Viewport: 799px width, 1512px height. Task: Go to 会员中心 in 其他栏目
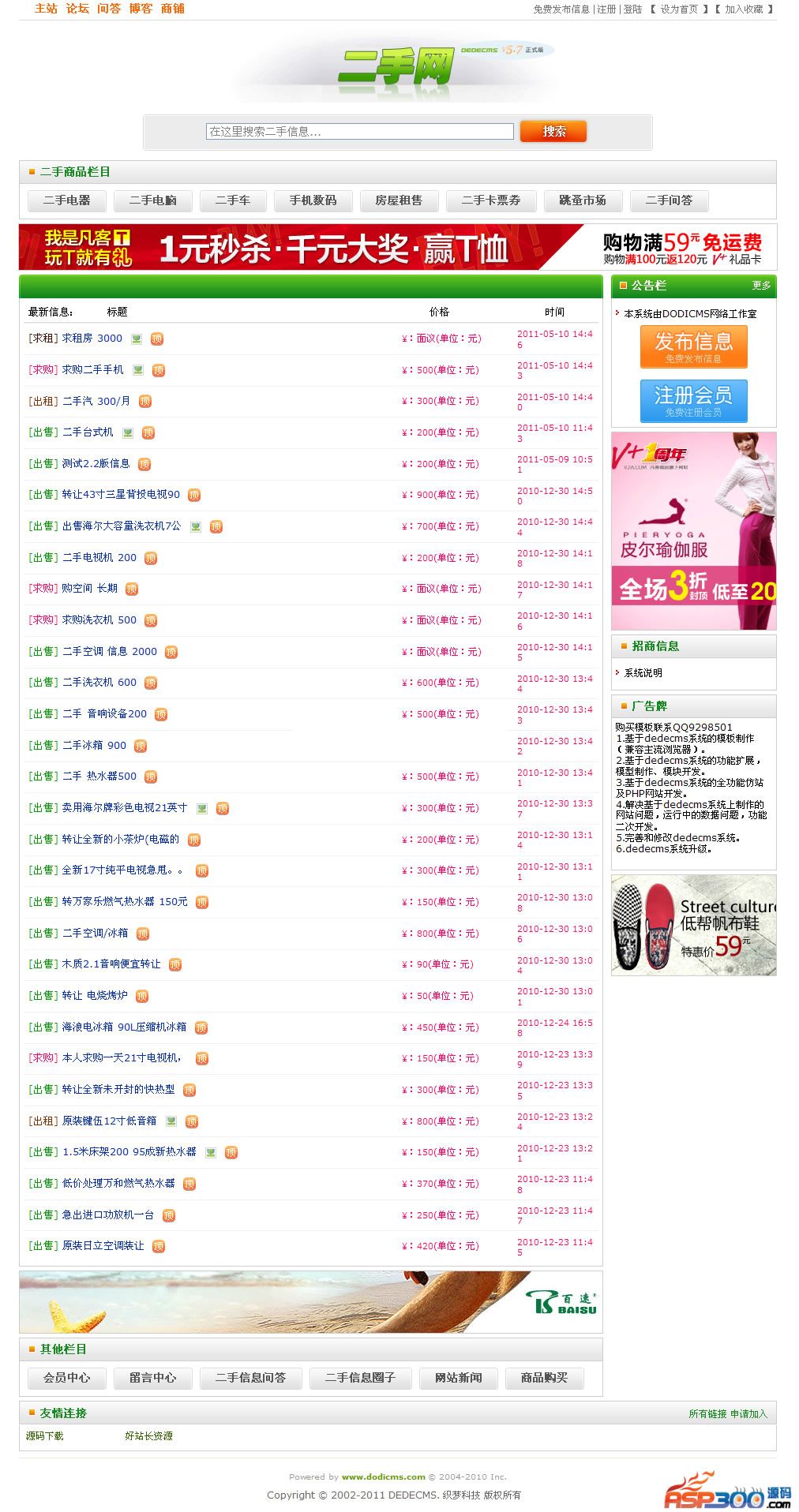[x=67, y=1378]
